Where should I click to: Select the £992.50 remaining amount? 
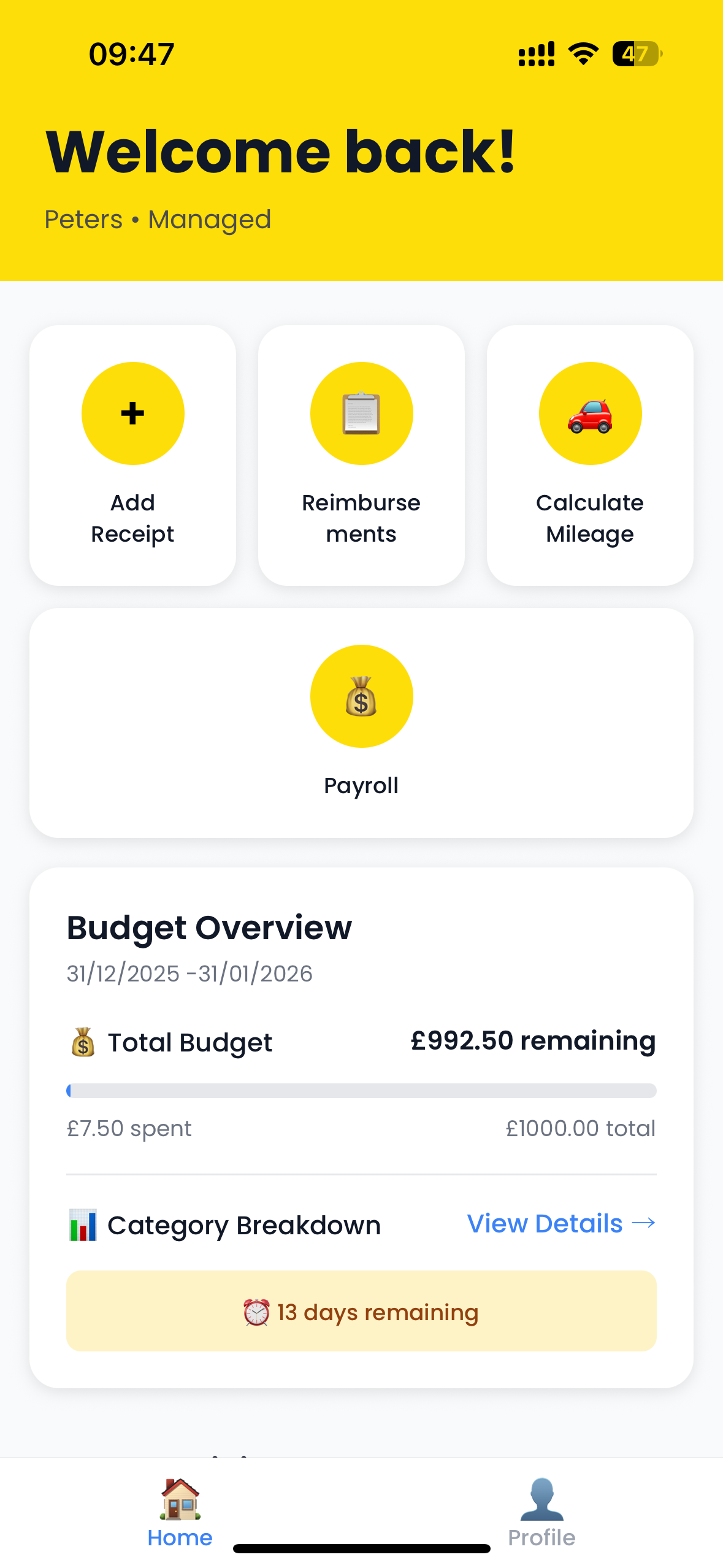(532, 1041)
